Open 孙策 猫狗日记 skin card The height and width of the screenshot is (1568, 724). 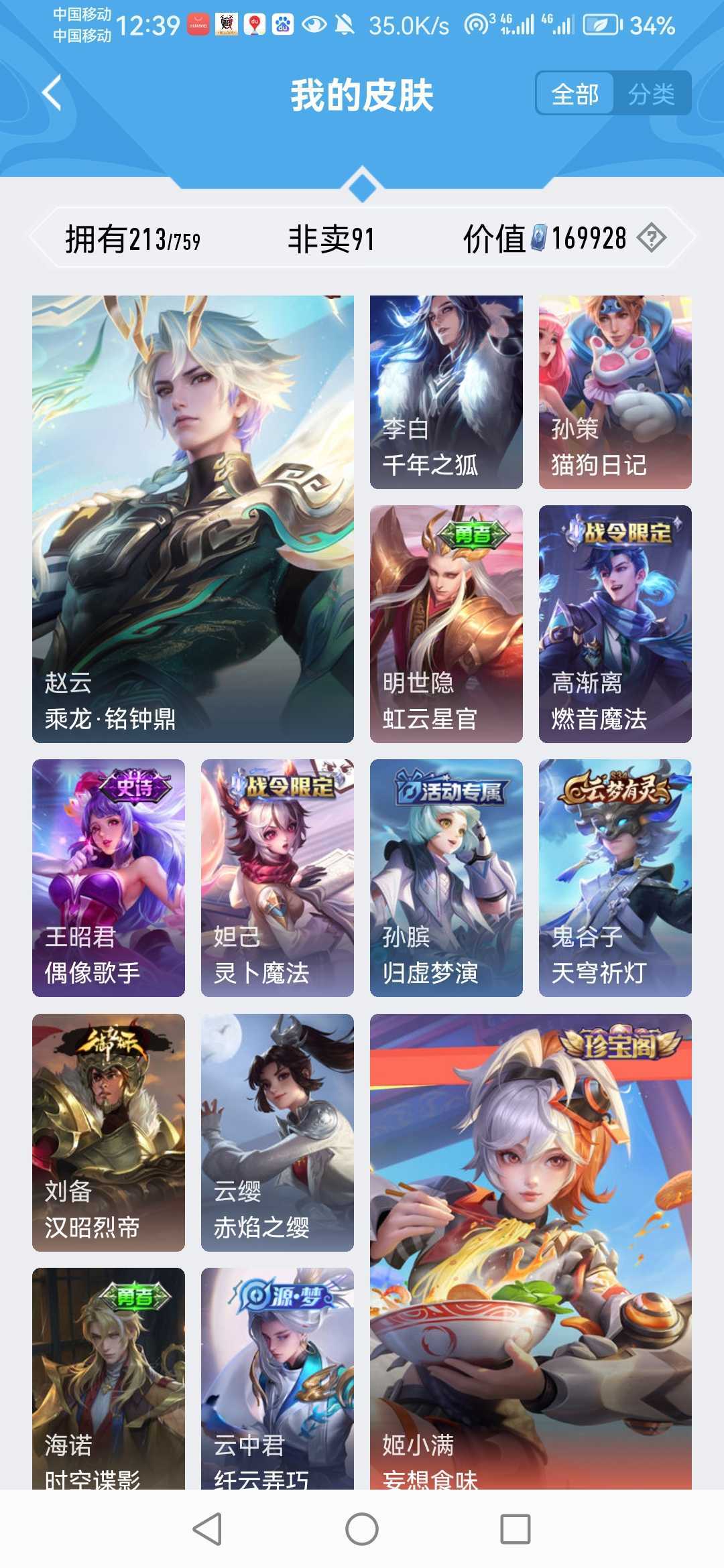[615, 393]
